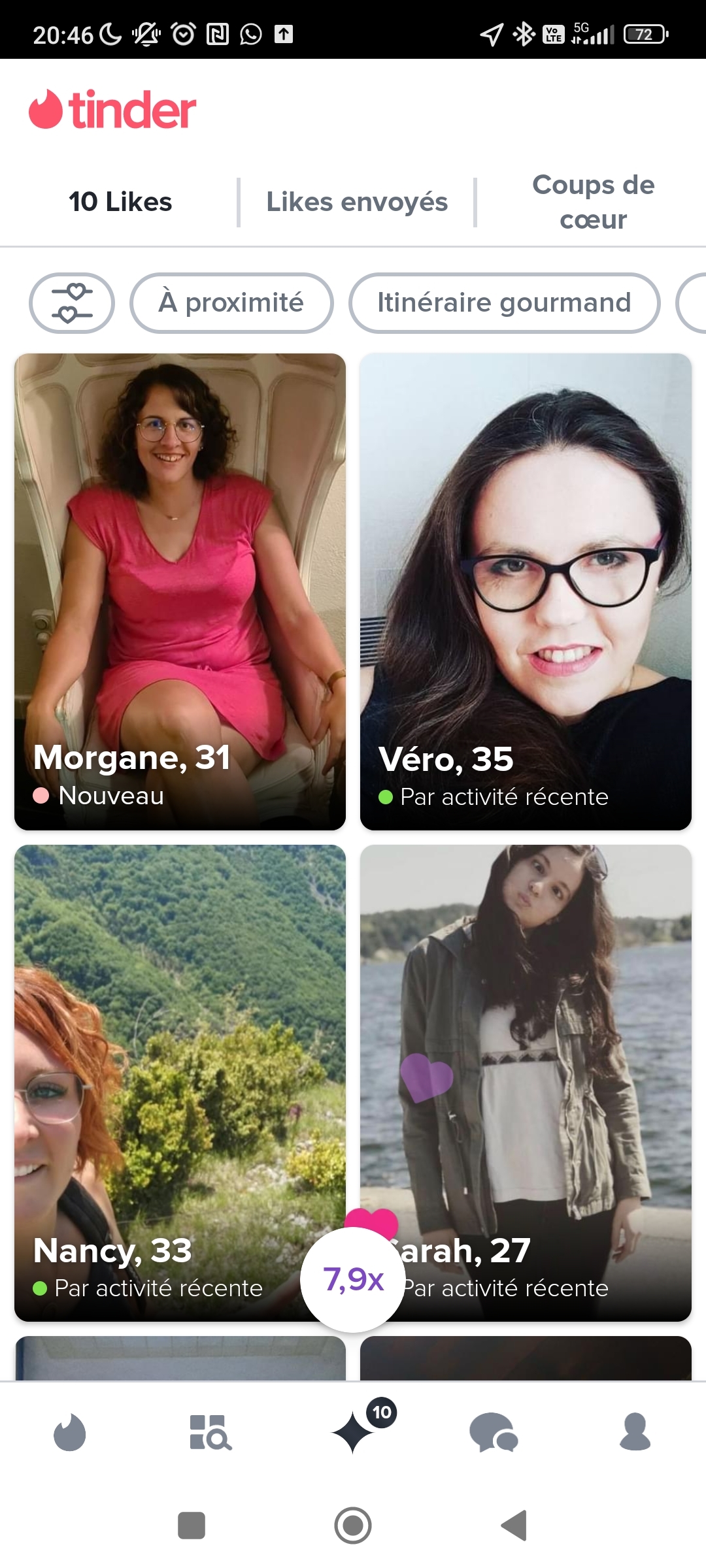This screenshot has height=1568, width=706.
Task: Tap the 7,9x boost bubble
Action: pos(353,1279)
